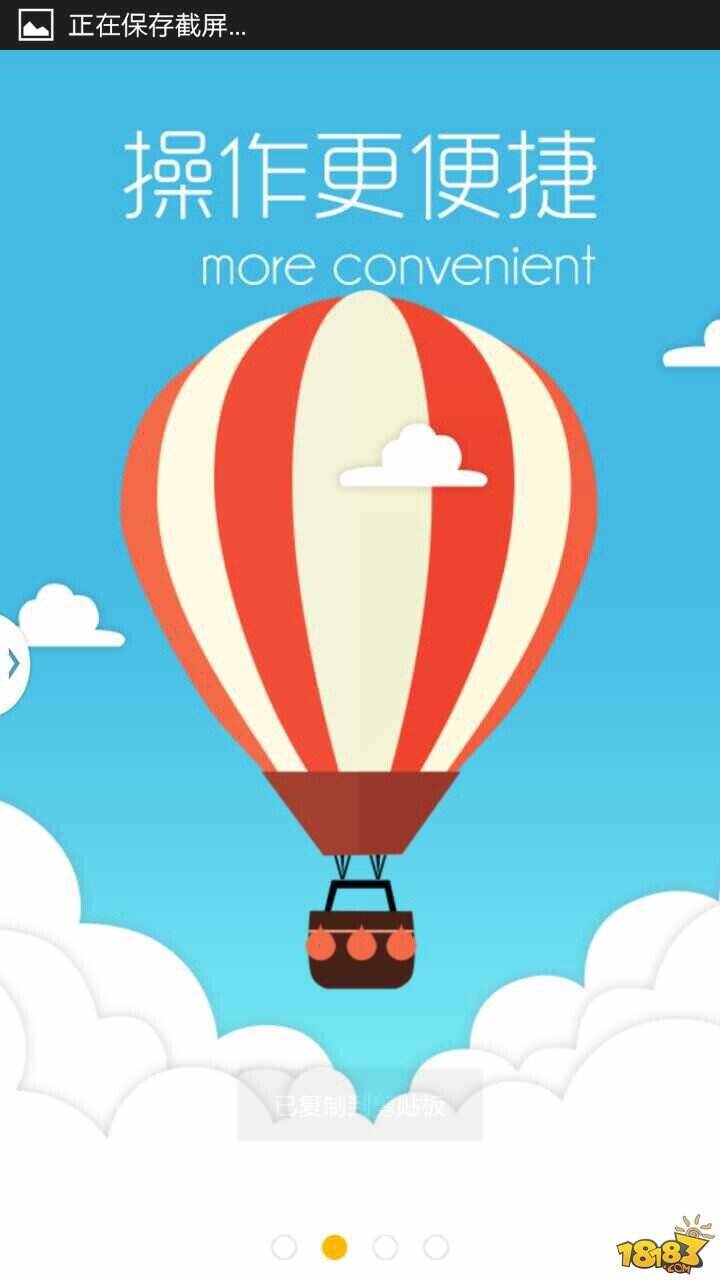Expand the side arrow handle
The height and width of the screenshot is (1280, 720).
click(12, 664)
